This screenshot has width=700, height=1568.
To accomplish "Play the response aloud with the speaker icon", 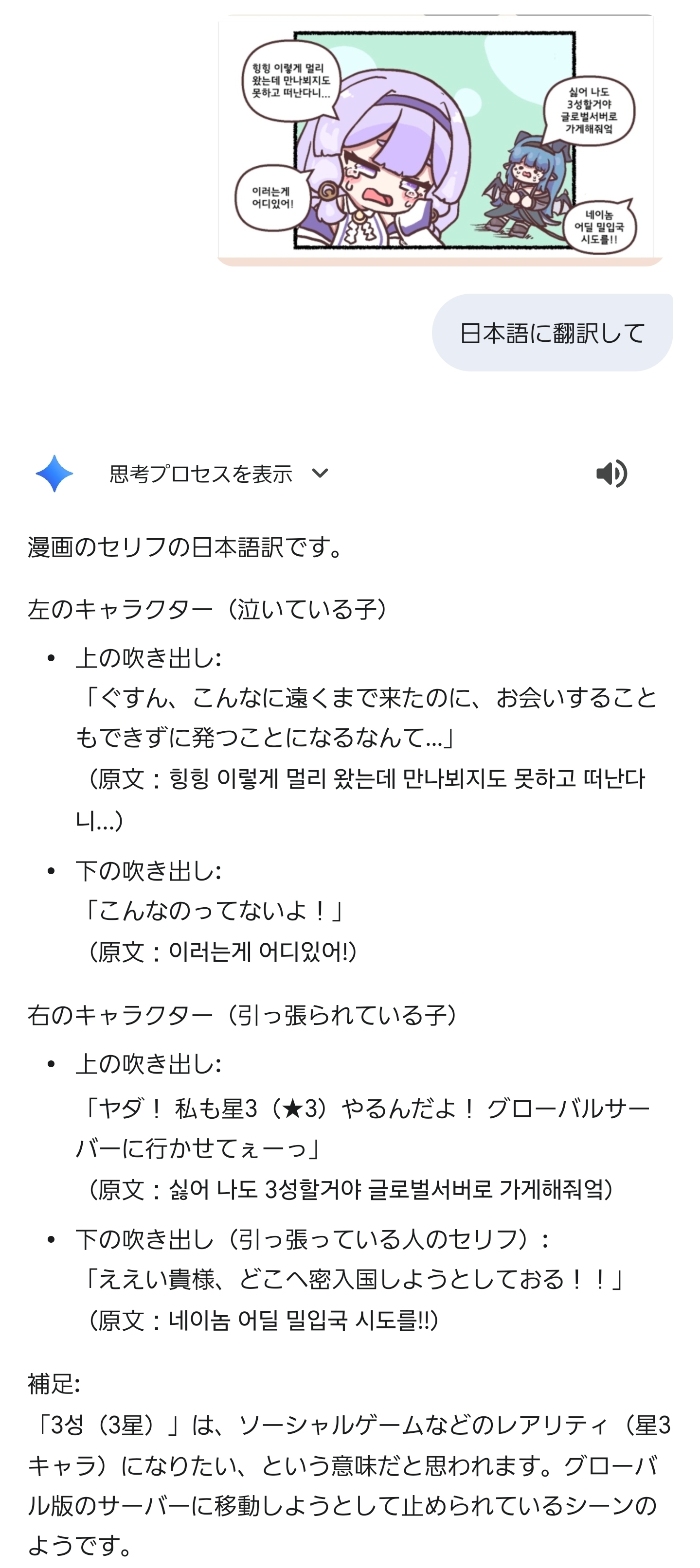I will coord(611,474).
